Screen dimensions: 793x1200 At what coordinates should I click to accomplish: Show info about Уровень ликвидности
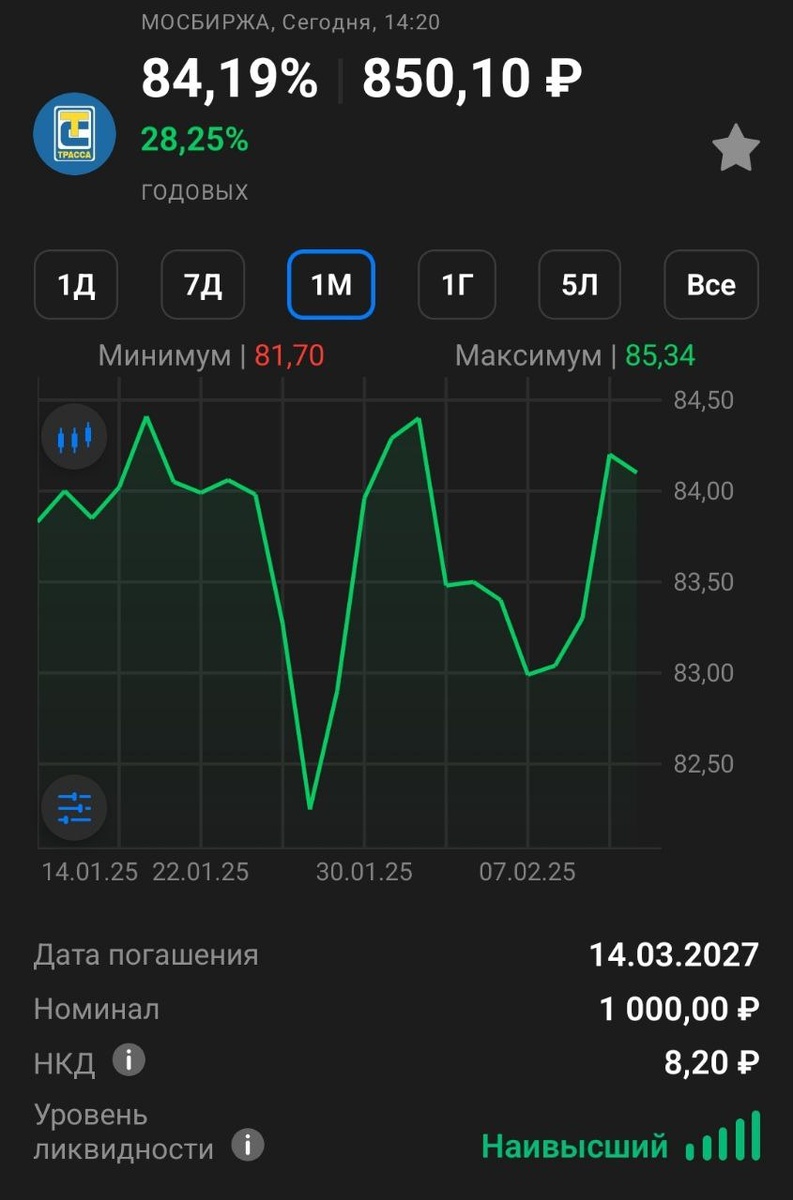(x=247, y=1145)
